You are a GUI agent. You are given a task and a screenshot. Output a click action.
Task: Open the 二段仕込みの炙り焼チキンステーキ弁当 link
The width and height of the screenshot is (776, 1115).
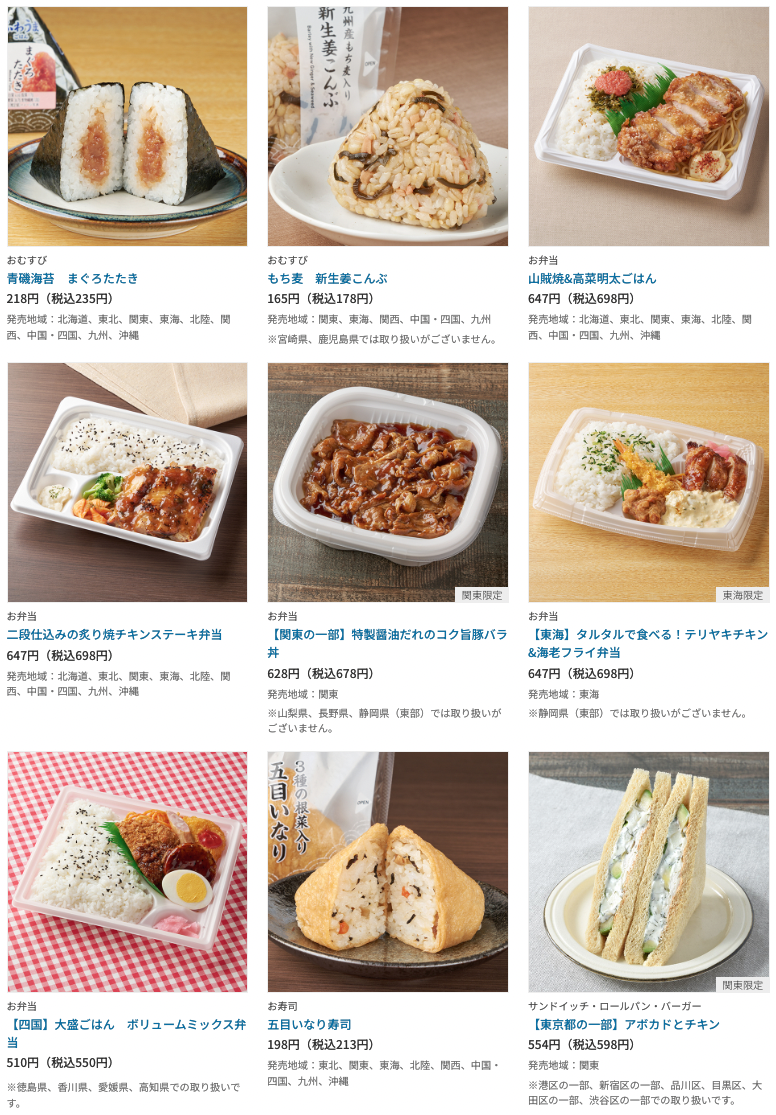tap(115, 634)
